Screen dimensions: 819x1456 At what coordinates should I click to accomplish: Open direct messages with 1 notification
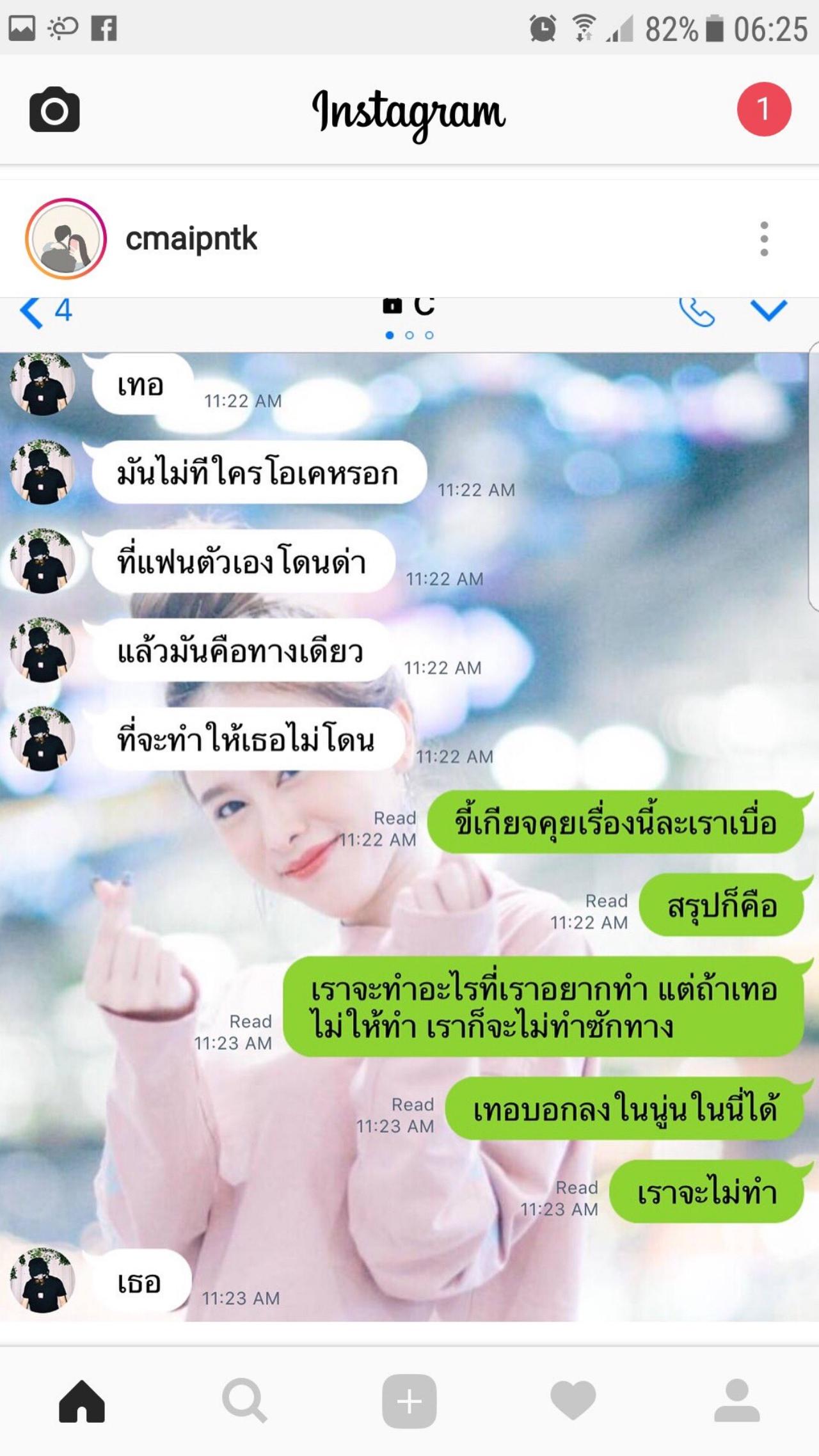[763, 109]
